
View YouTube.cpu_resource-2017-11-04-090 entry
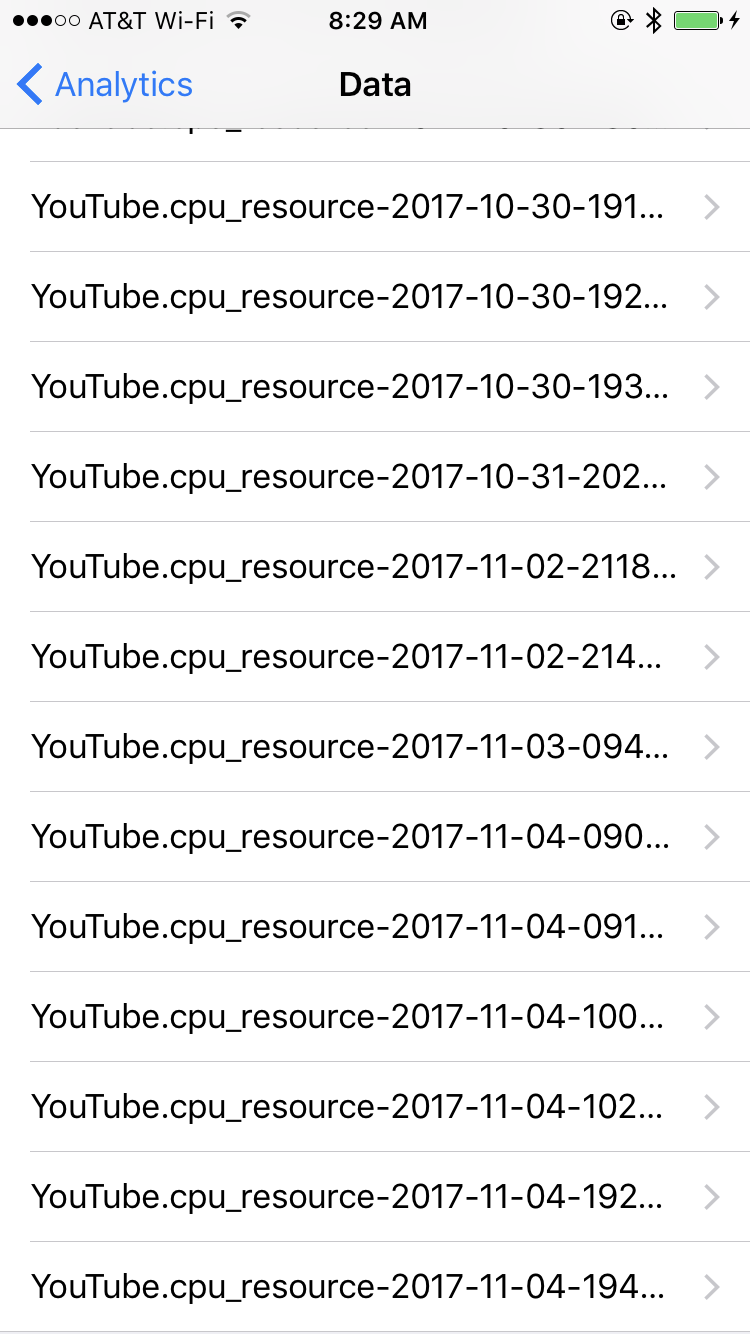point(375,837)
